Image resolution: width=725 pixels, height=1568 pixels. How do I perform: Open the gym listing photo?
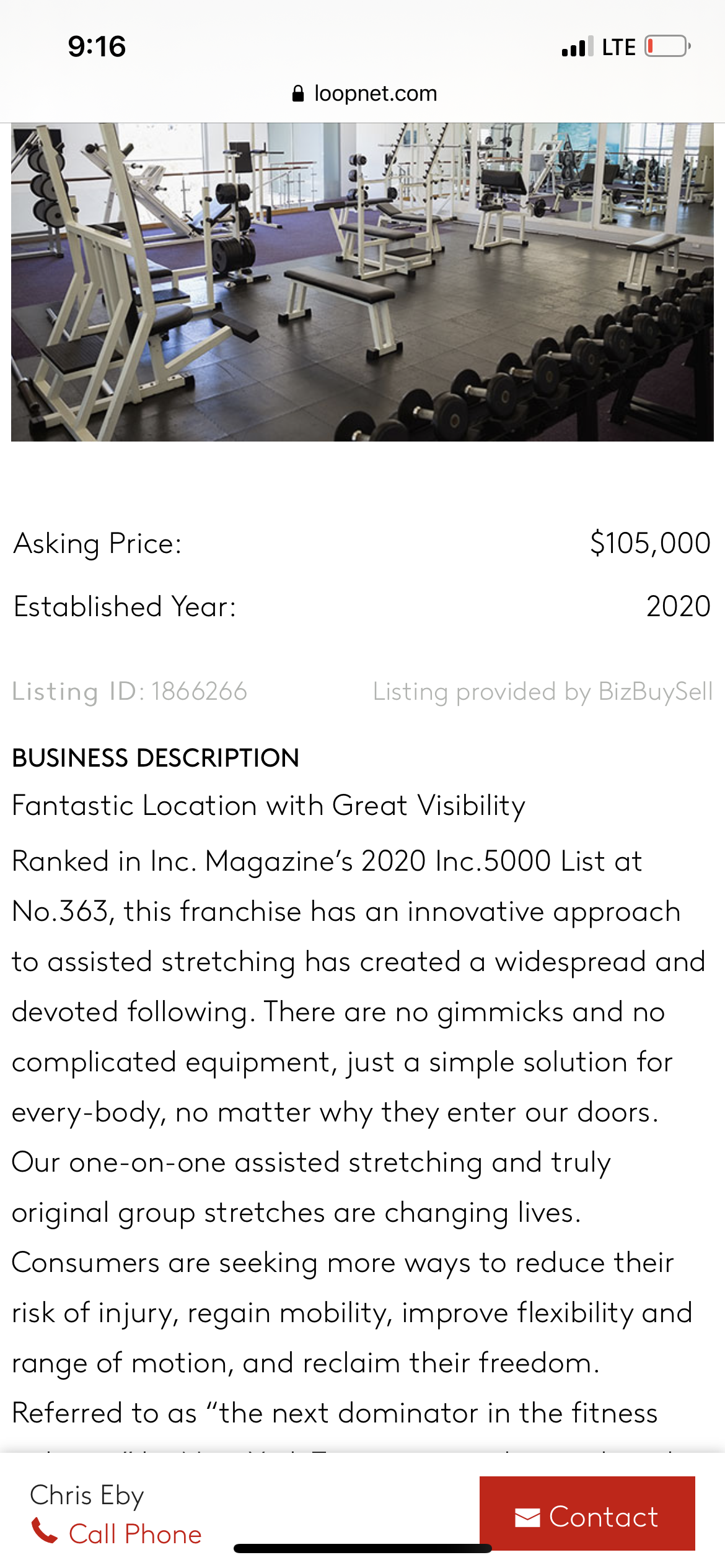pos(362,282)
